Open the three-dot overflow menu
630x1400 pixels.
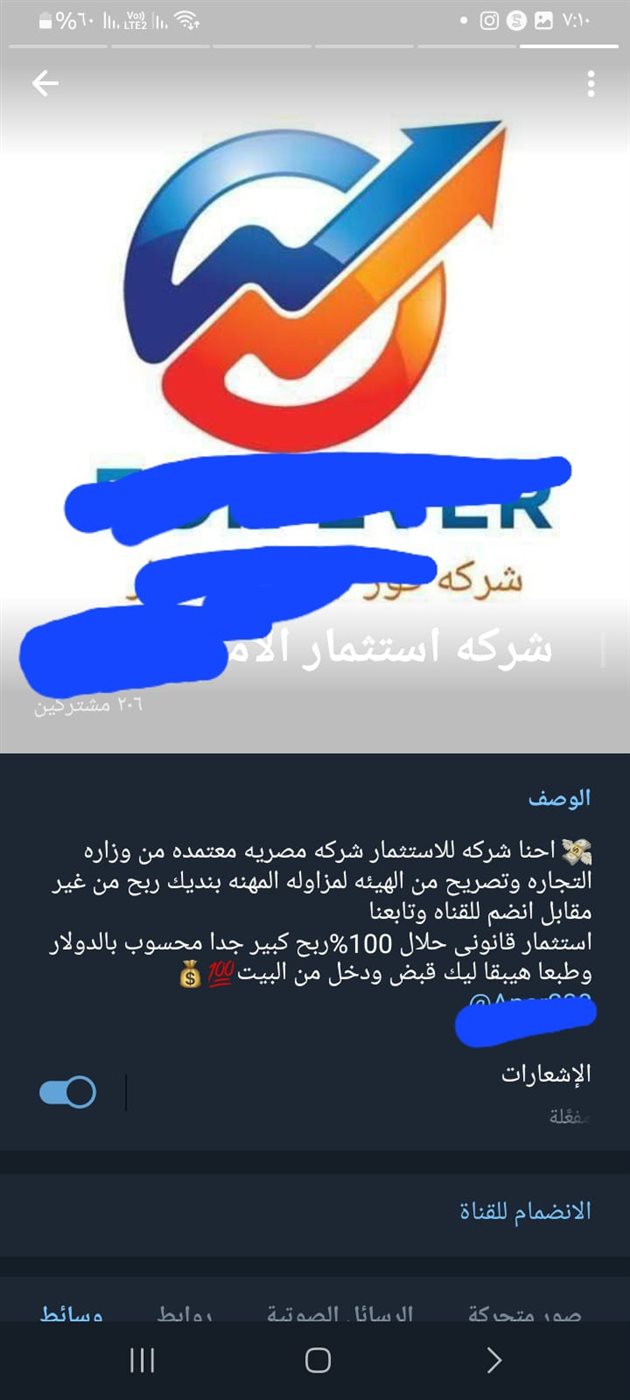(x=592, y=84)
